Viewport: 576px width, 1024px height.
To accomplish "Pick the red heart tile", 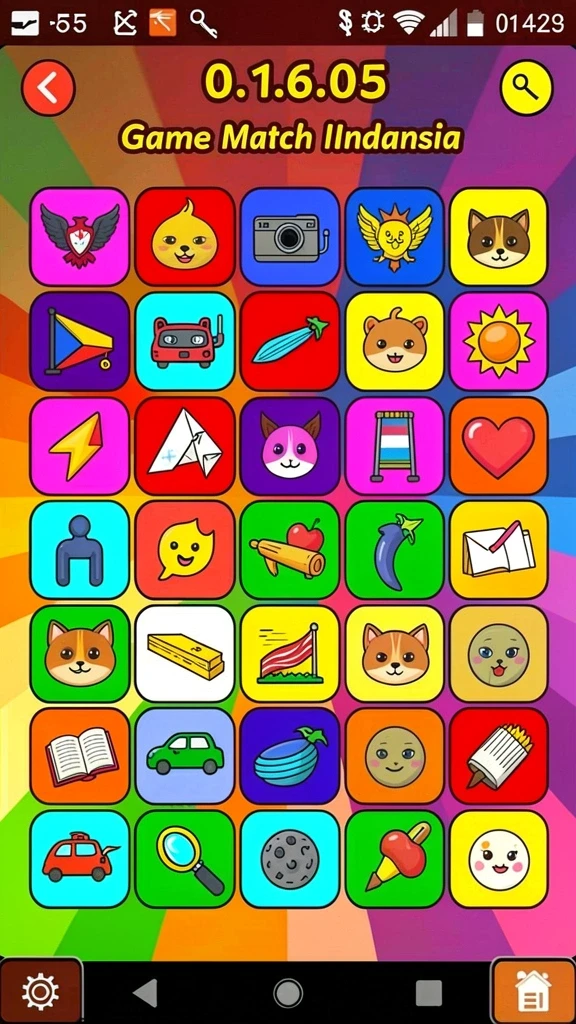I will (498, 445).
